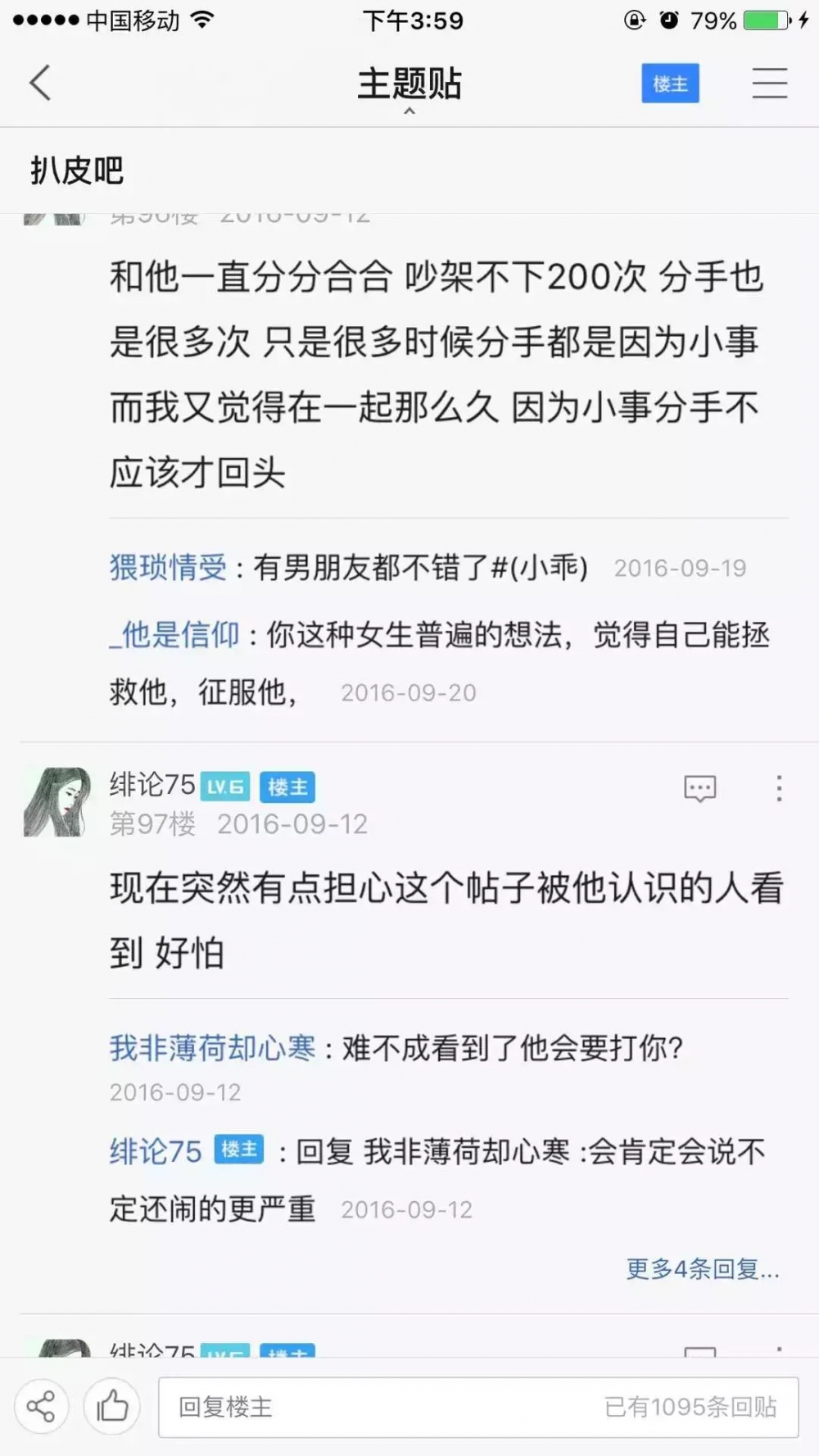Open the 扒皮吧 forum link

[x=77, y=170]
